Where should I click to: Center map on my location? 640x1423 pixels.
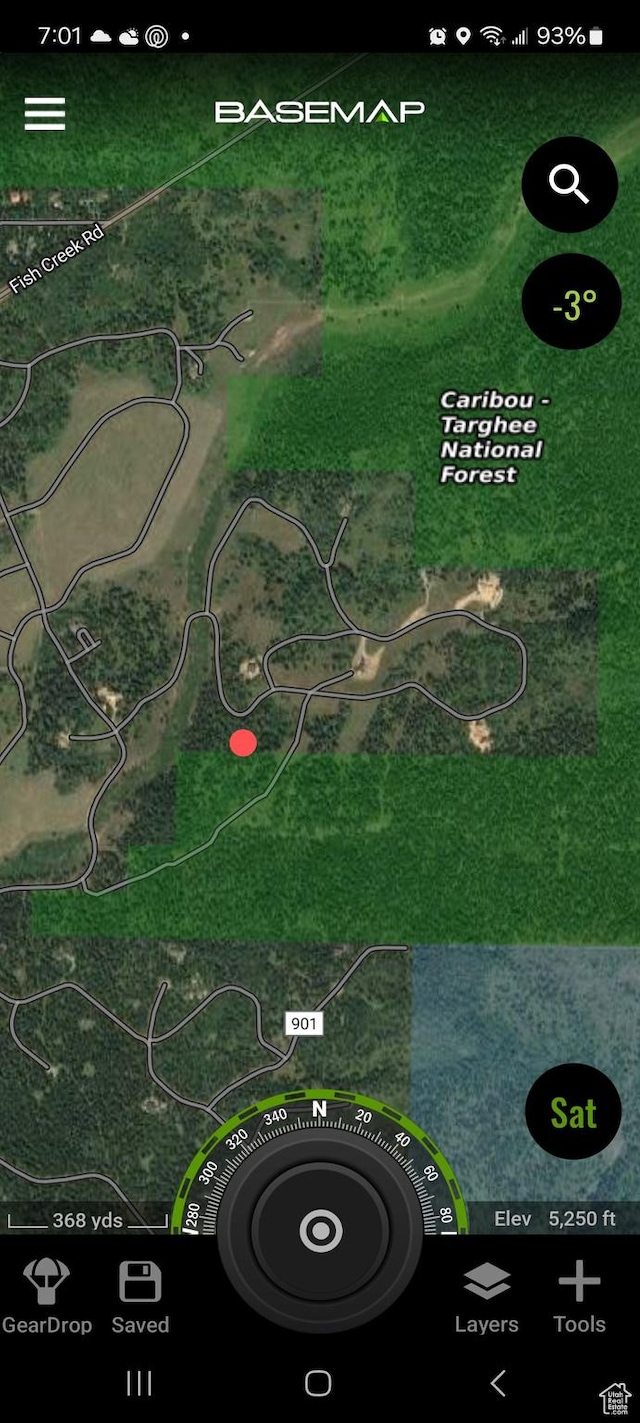(x=320, y=1231)
